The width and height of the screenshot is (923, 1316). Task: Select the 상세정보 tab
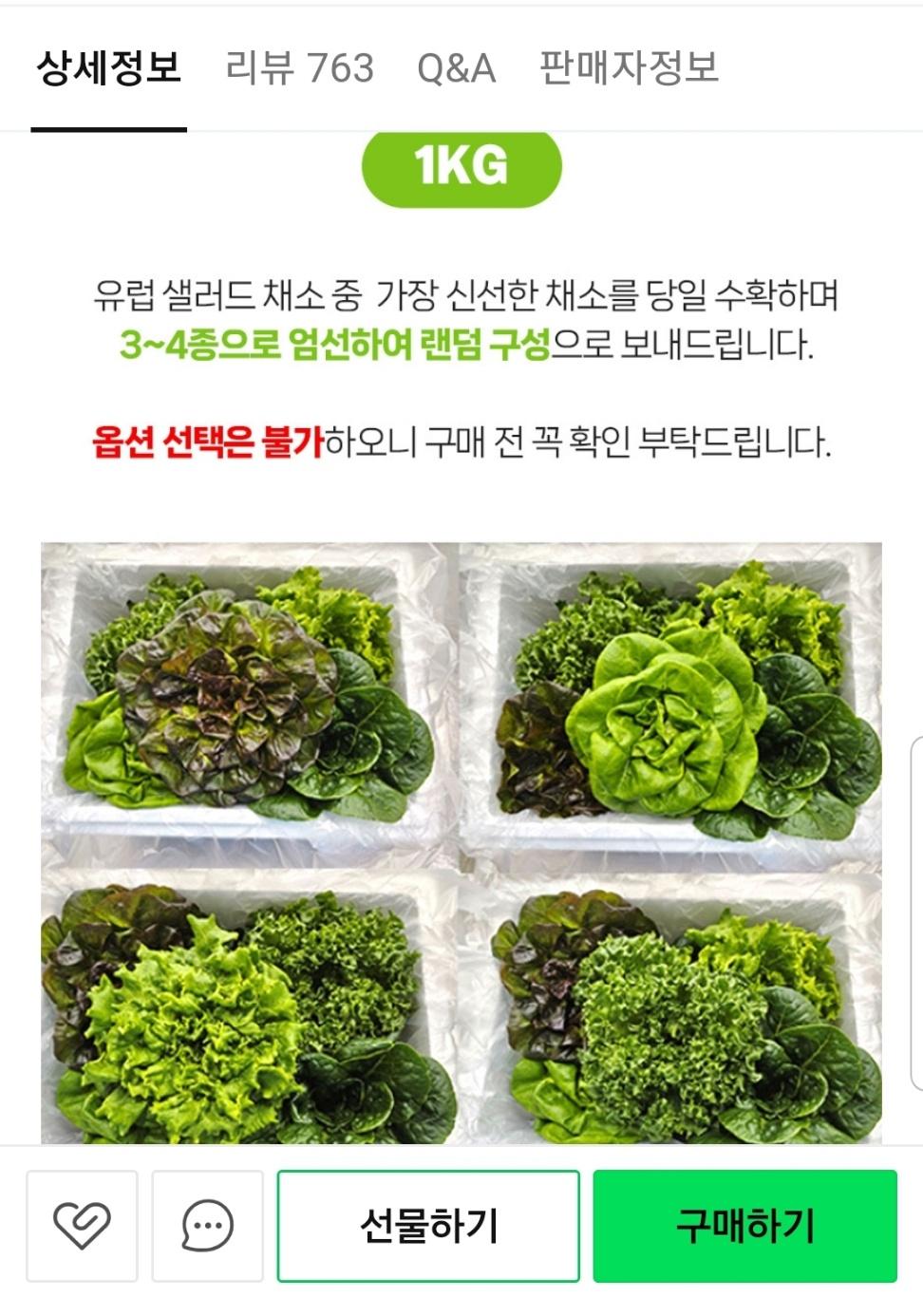[x=108, y=68]
